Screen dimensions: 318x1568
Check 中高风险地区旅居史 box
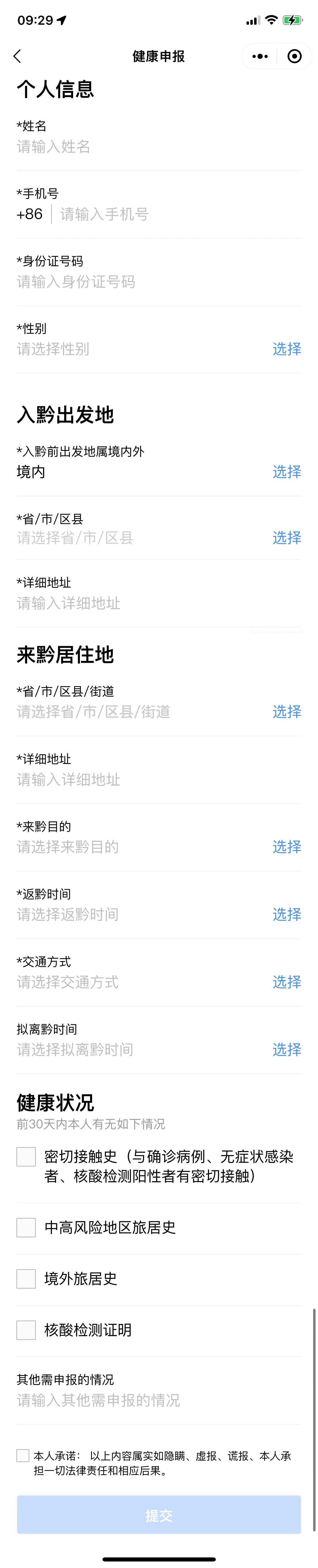26,1227
